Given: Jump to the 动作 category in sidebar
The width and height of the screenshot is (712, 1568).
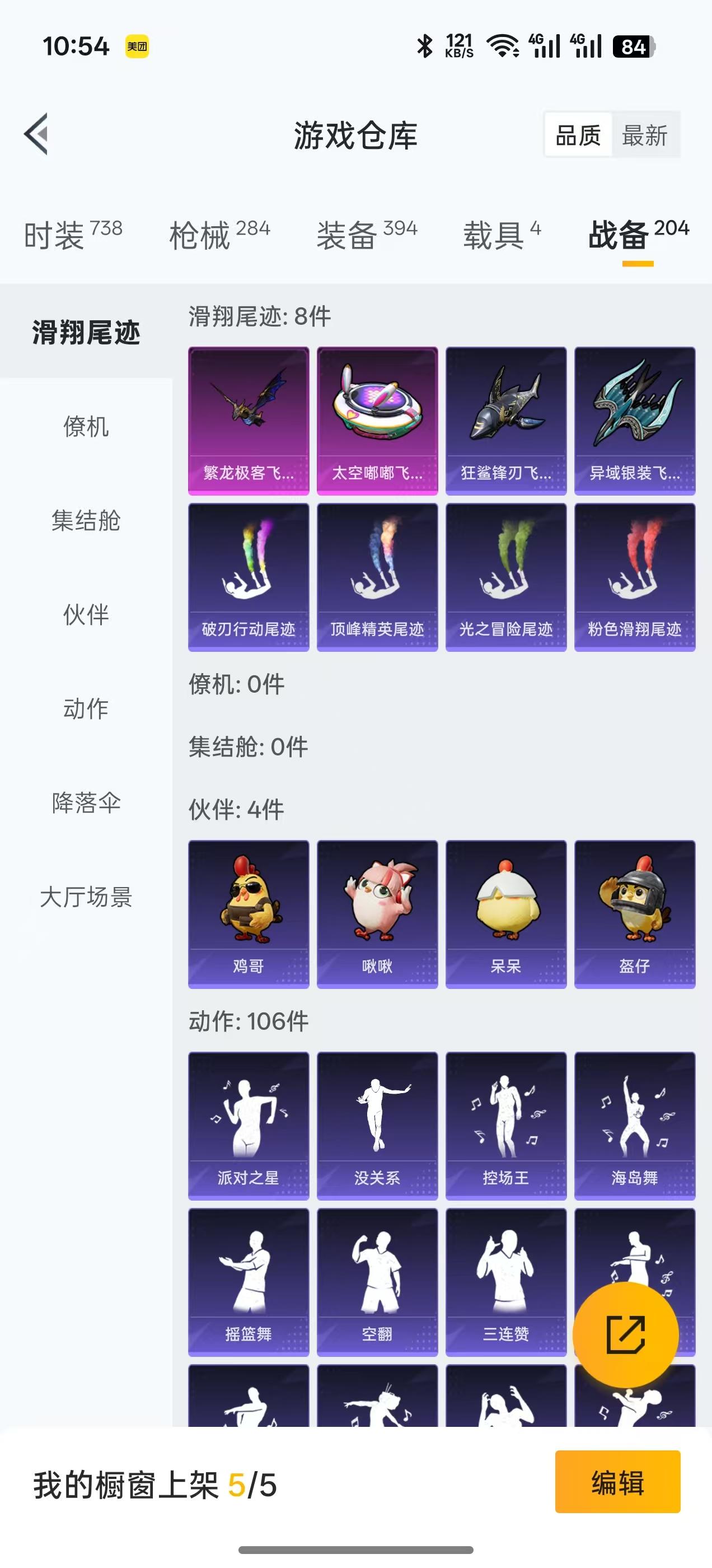Looking at the screenshot, I should click(85, 709).
